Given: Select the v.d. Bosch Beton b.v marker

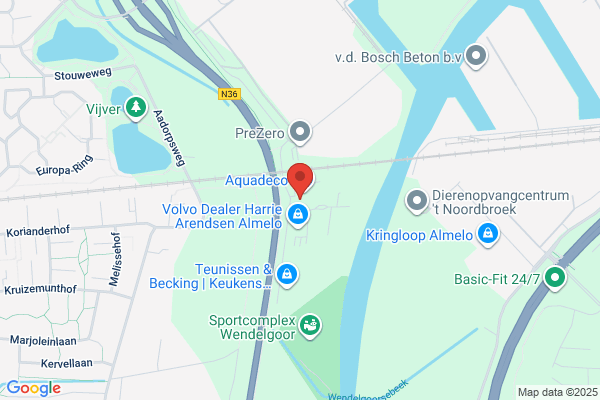Looking at the screenshot, I should pyautogui.click(x=476, y=57).
